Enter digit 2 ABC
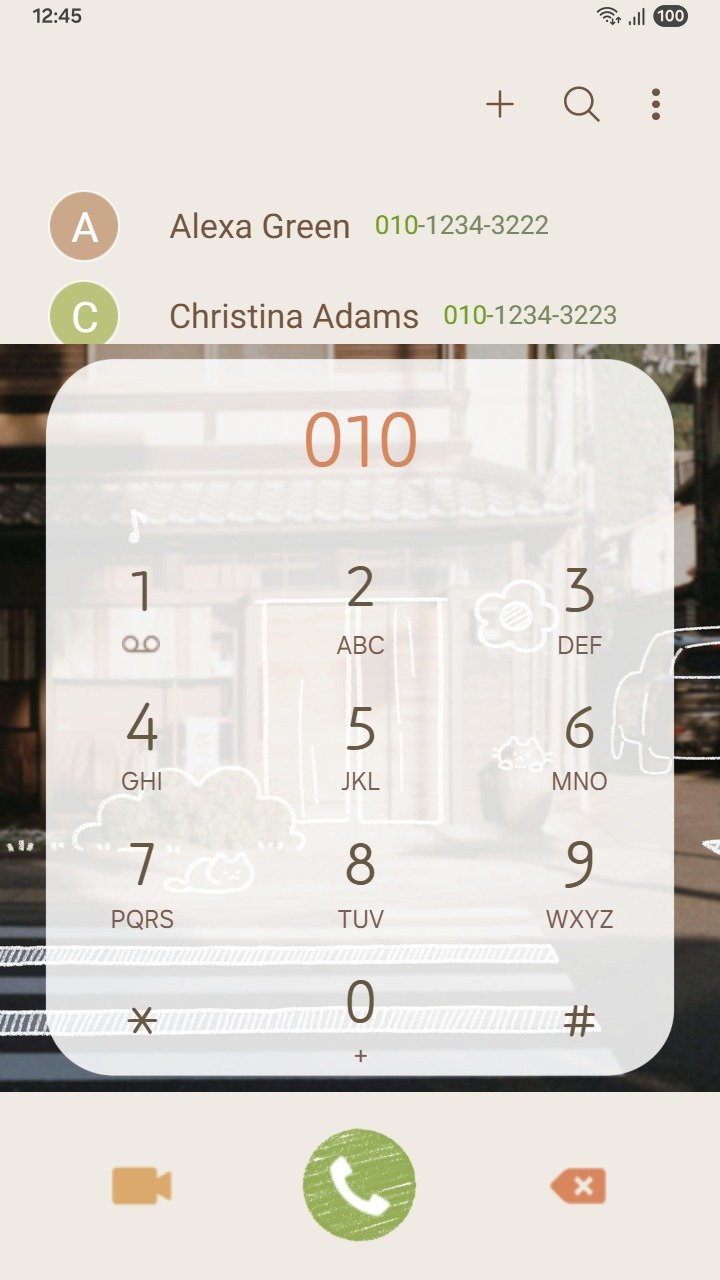The height and width of the screenshot is (1280, 720). 360,607
